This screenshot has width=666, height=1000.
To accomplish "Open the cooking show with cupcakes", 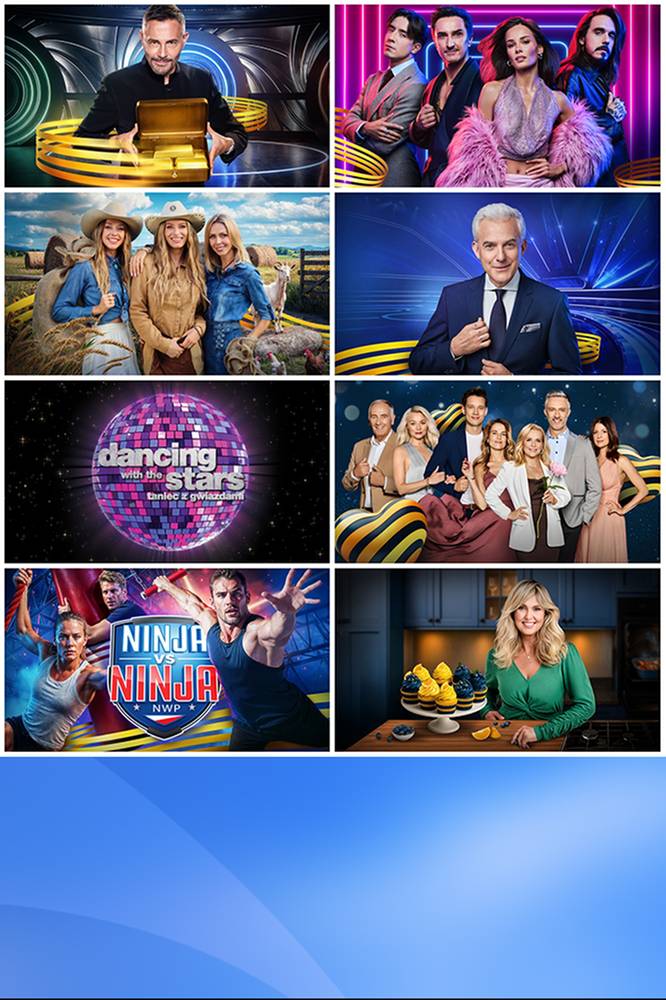I will pyautogui.click(x=497, y=660).
